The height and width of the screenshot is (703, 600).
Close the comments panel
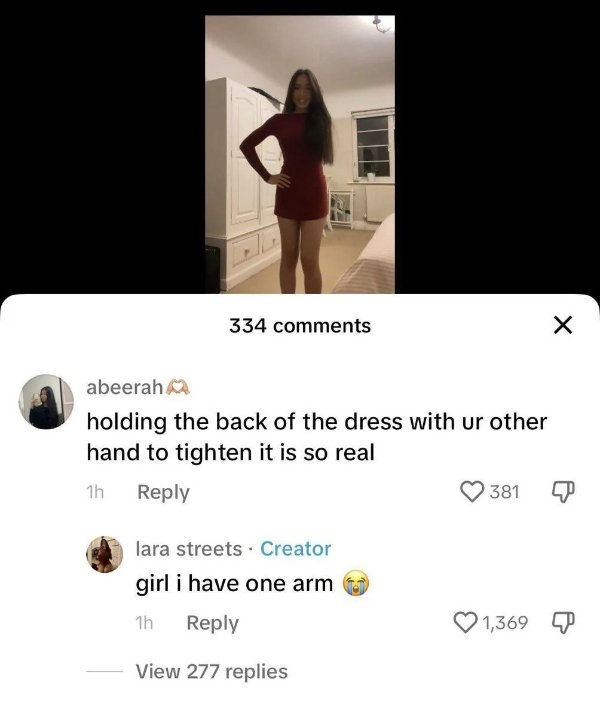pyautogui.click(x=563, y=326)
